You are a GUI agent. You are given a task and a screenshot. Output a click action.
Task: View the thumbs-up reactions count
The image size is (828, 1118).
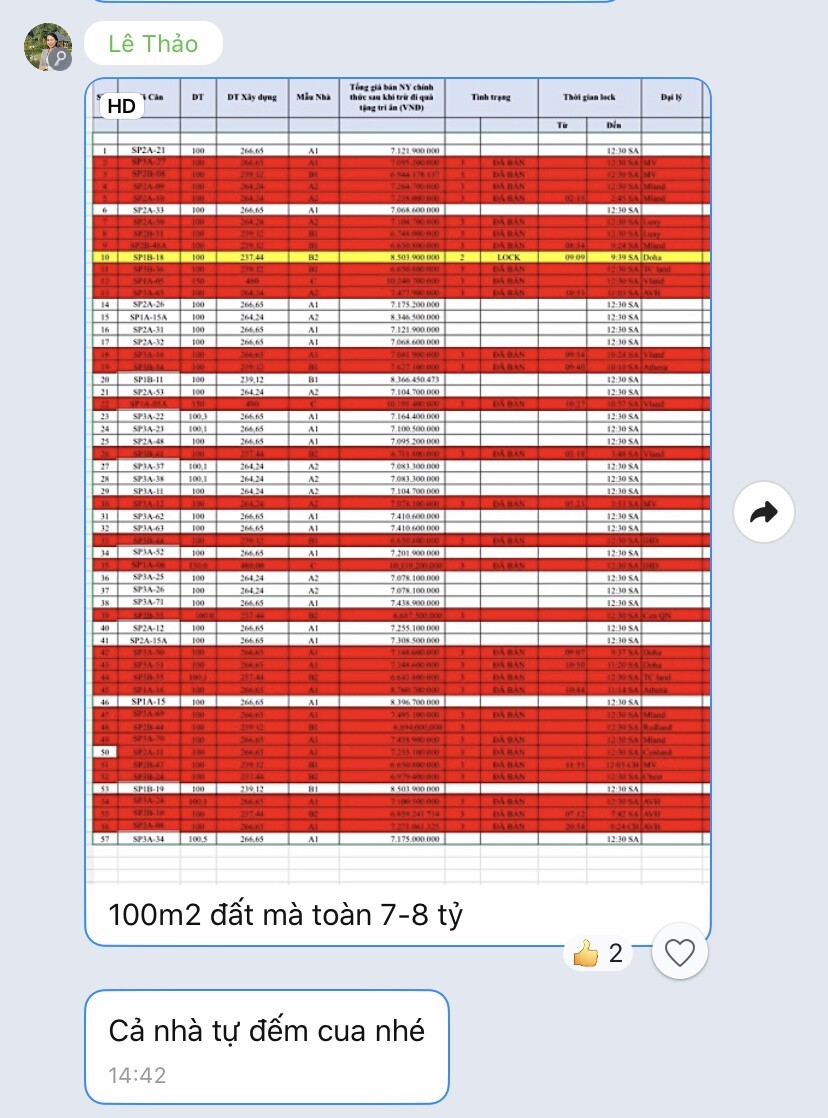coord(599,954)
